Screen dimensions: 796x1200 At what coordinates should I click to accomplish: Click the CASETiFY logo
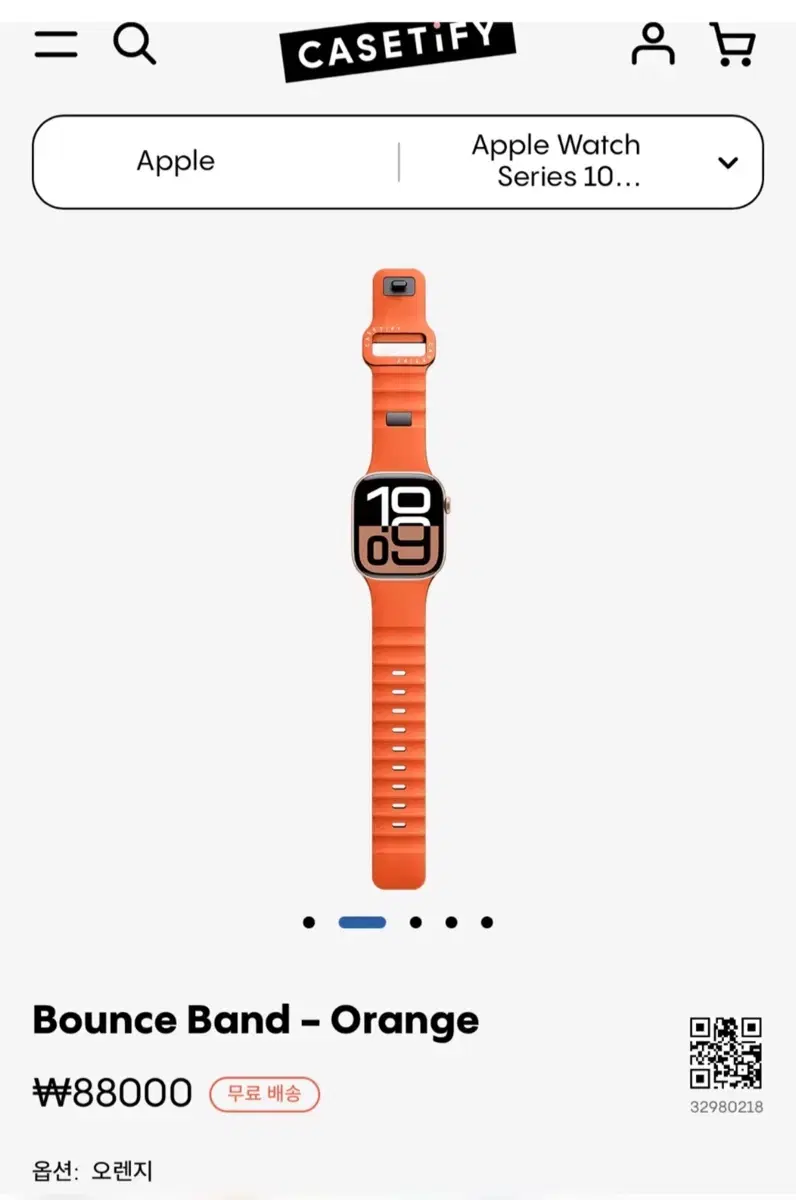coord(397,45)
